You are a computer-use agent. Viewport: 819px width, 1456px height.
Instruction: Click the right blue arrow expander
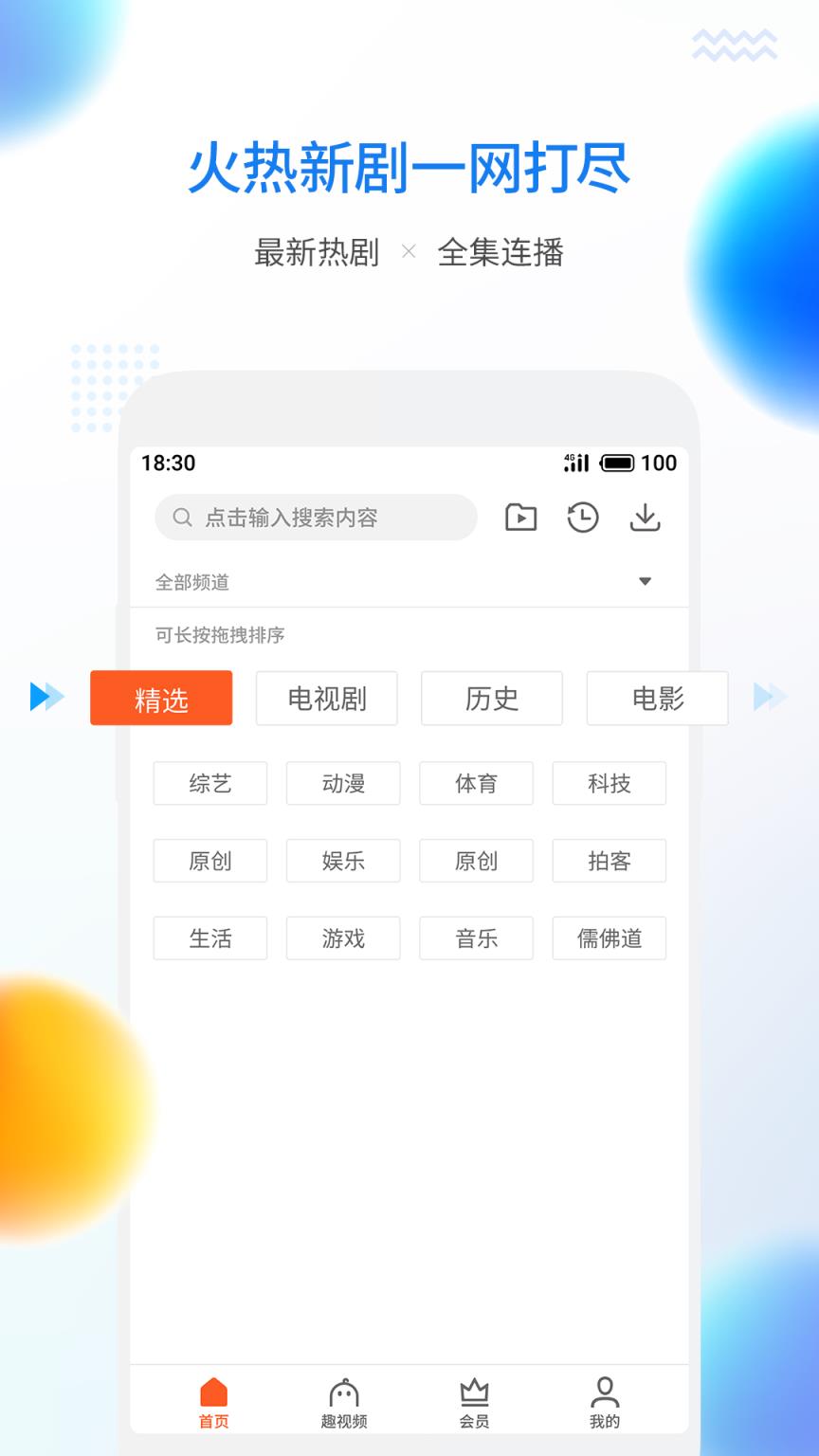[x=770, y=696]
